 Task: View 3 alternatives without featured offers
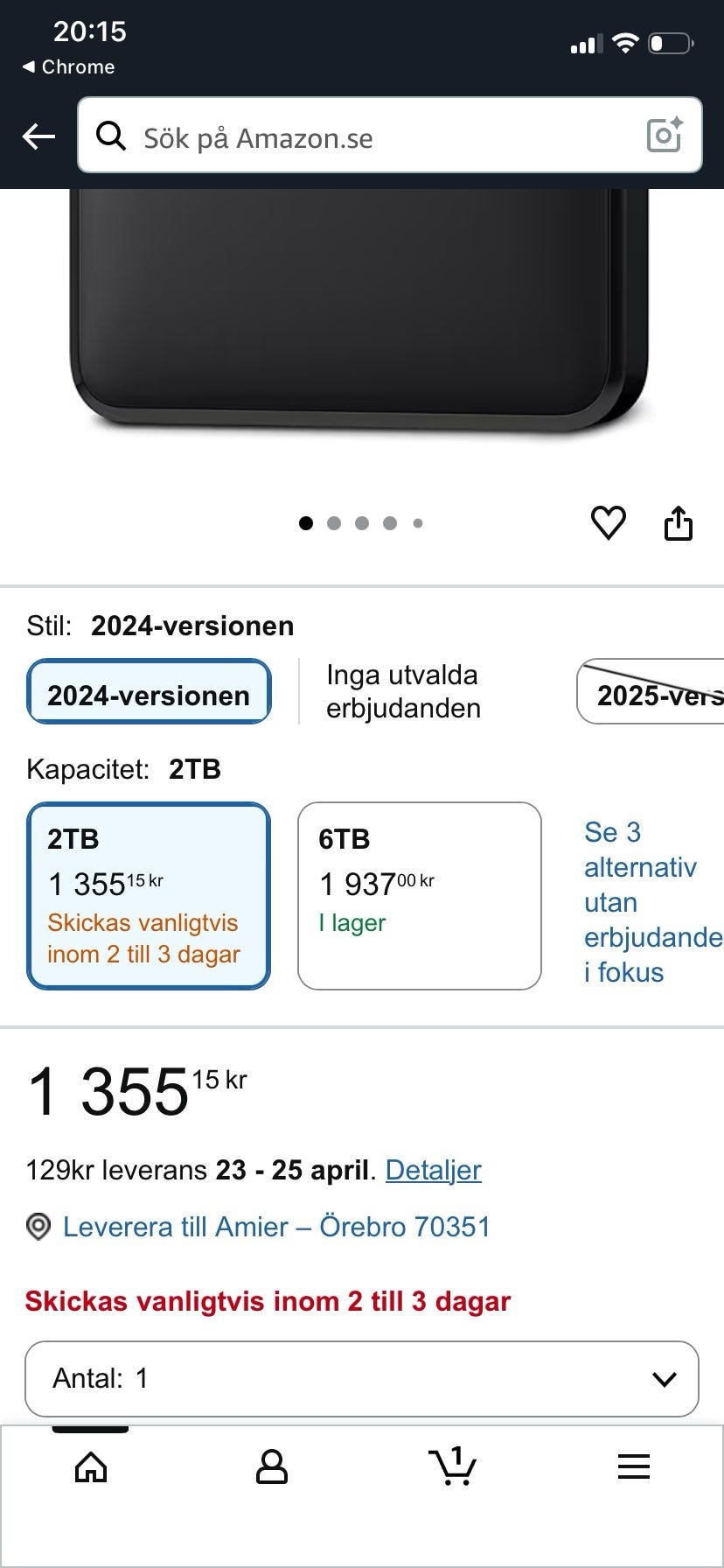[647, 901]
